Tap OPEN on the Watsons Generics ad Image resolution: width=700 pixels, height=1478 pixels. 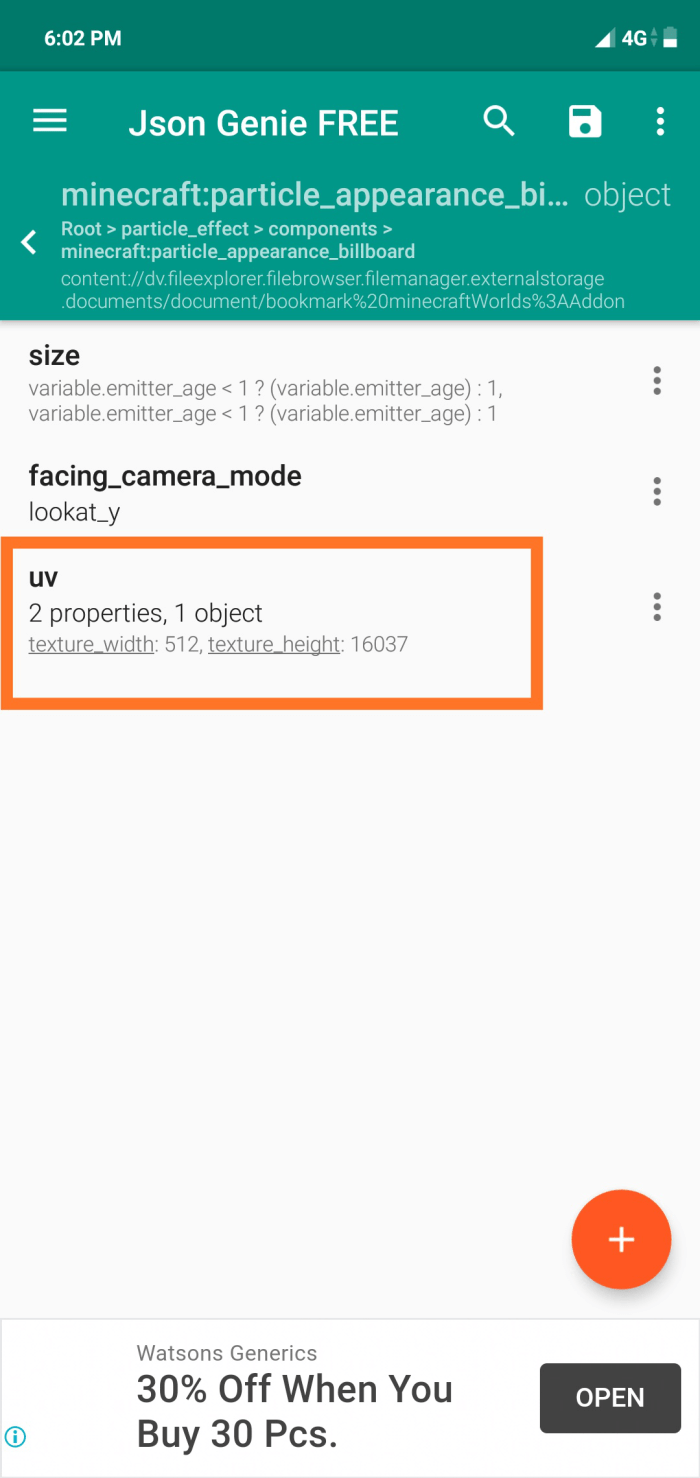point(610,1398)
